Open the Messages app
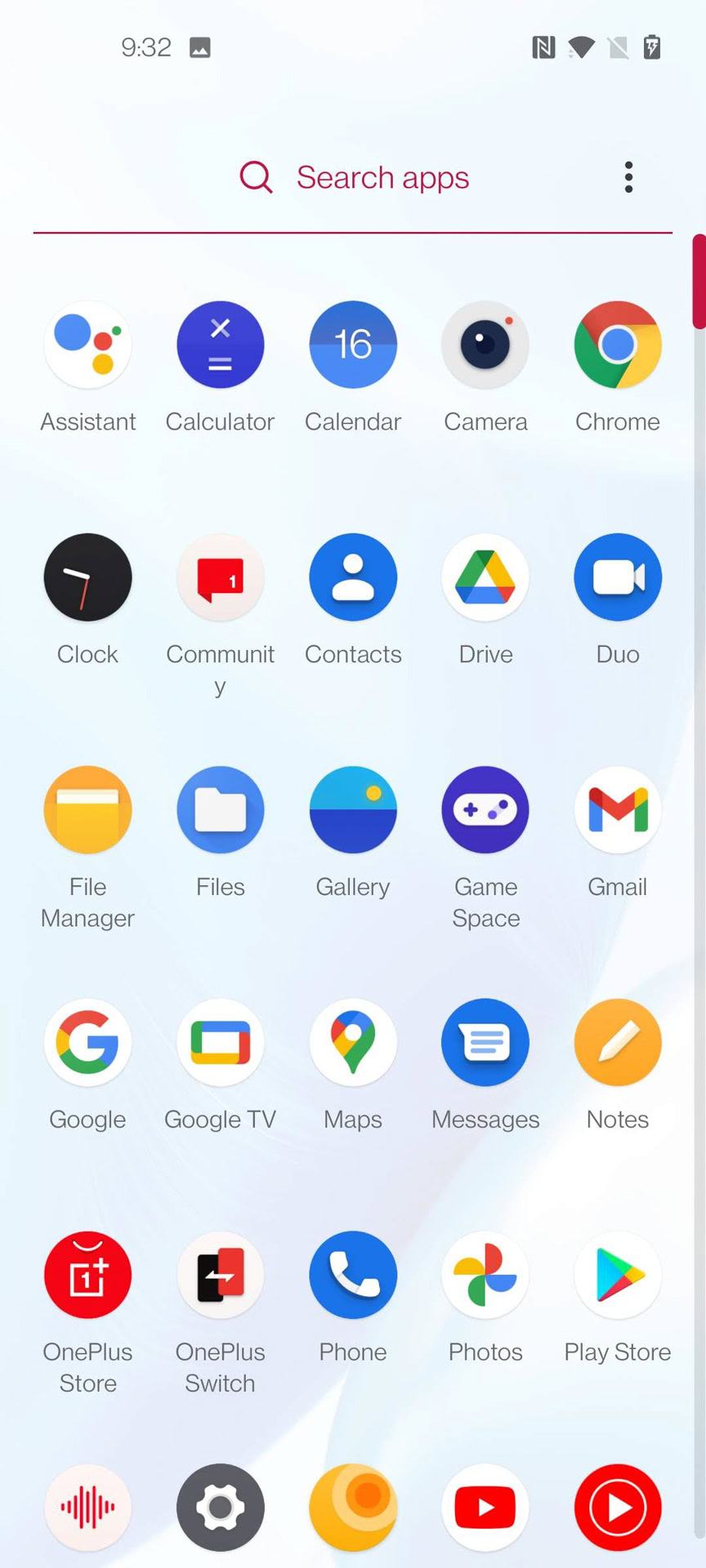Viewport: 706px width, 1568px height. [x=485, y=1043]
